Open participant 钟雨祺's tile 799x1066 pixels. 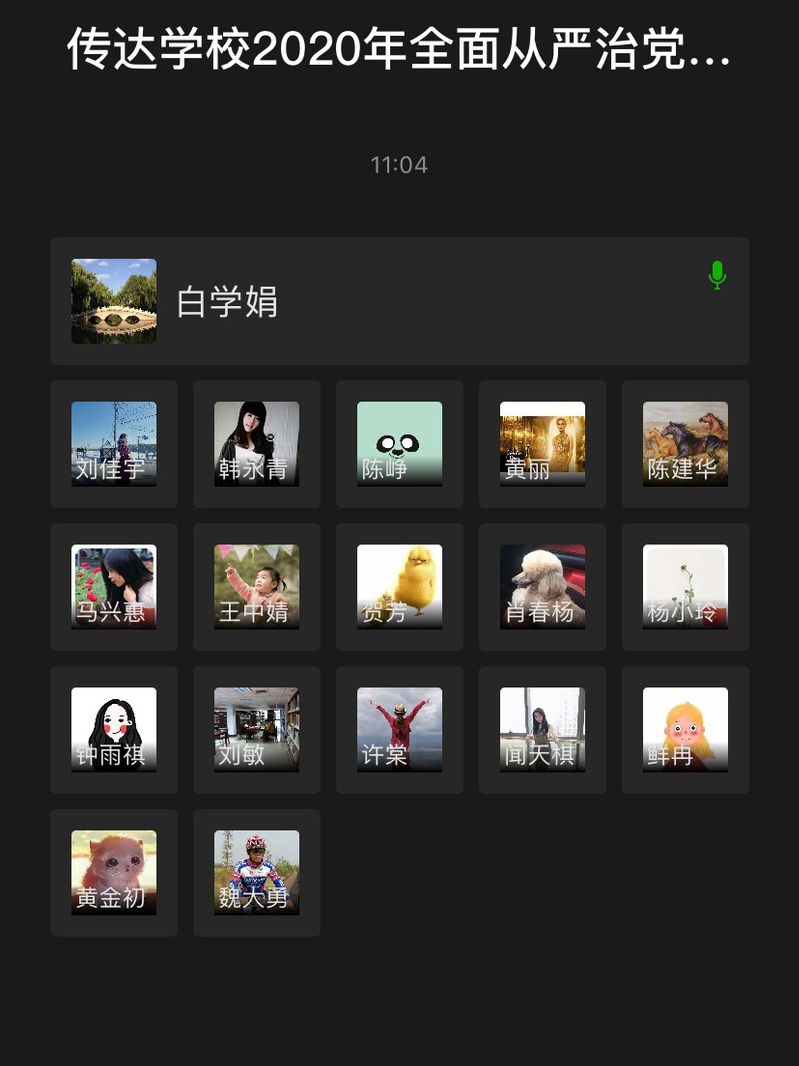coord(114,730)
